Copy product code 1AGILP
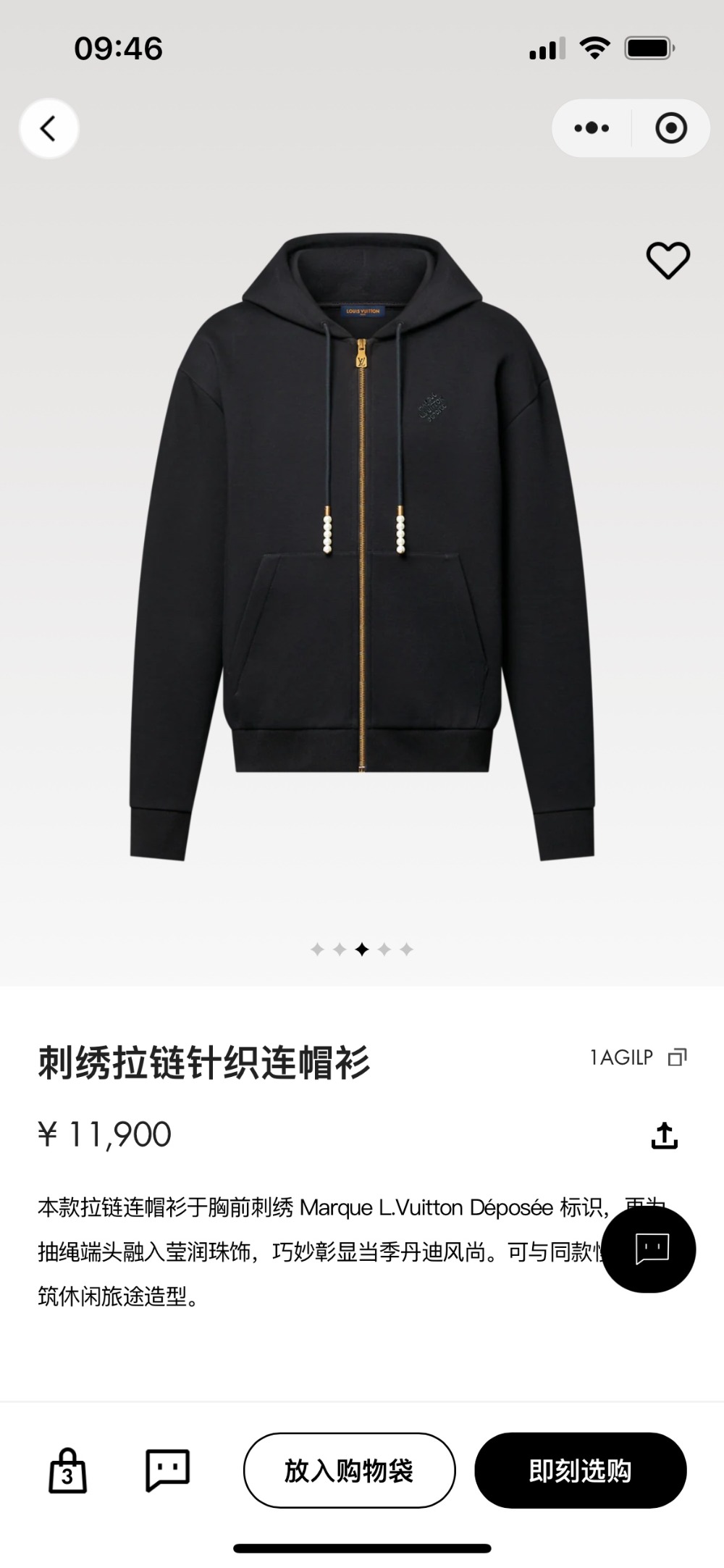The image size is (724, 1568). 677,1057
